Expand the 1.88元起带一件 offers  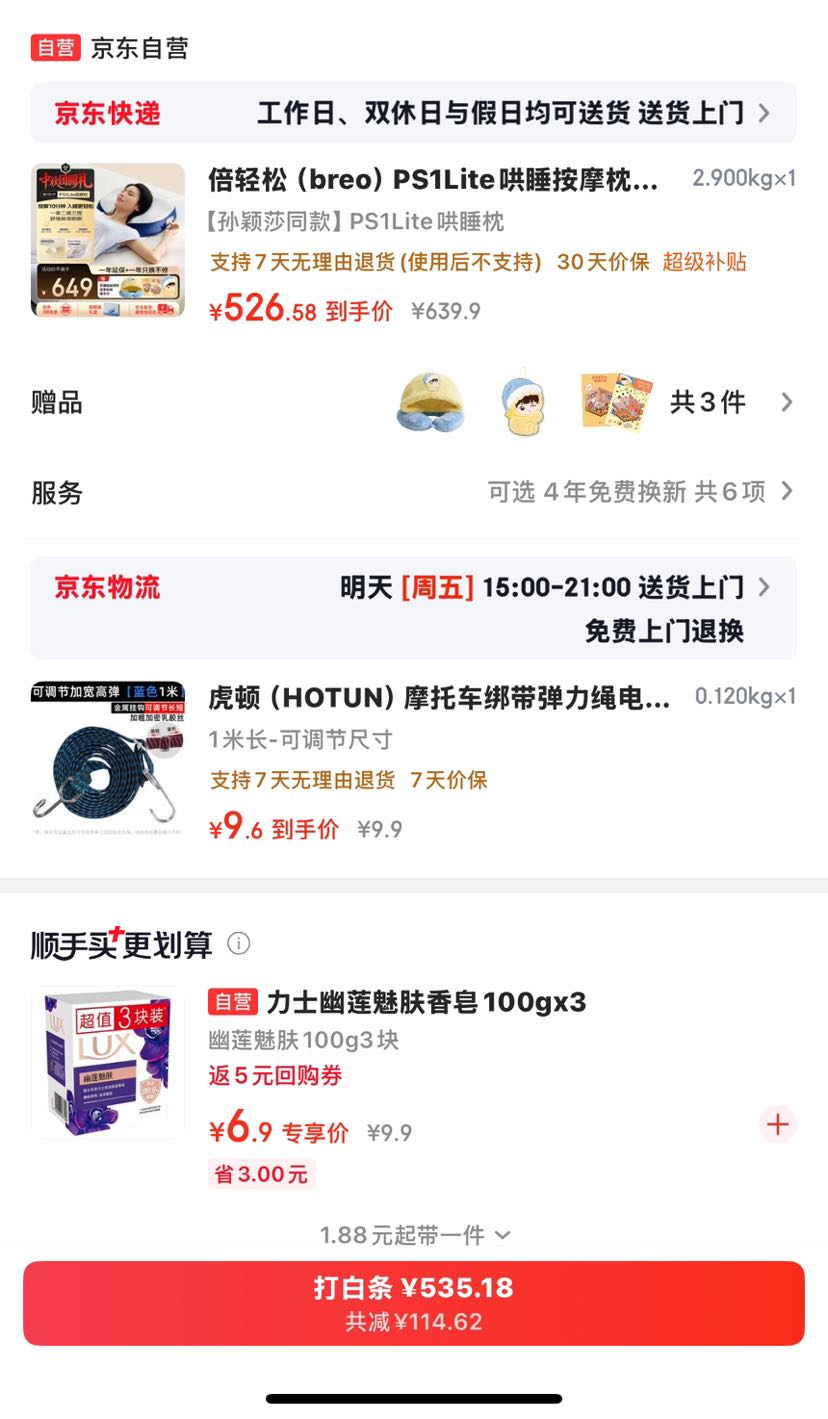click(x=414, y=1235)
